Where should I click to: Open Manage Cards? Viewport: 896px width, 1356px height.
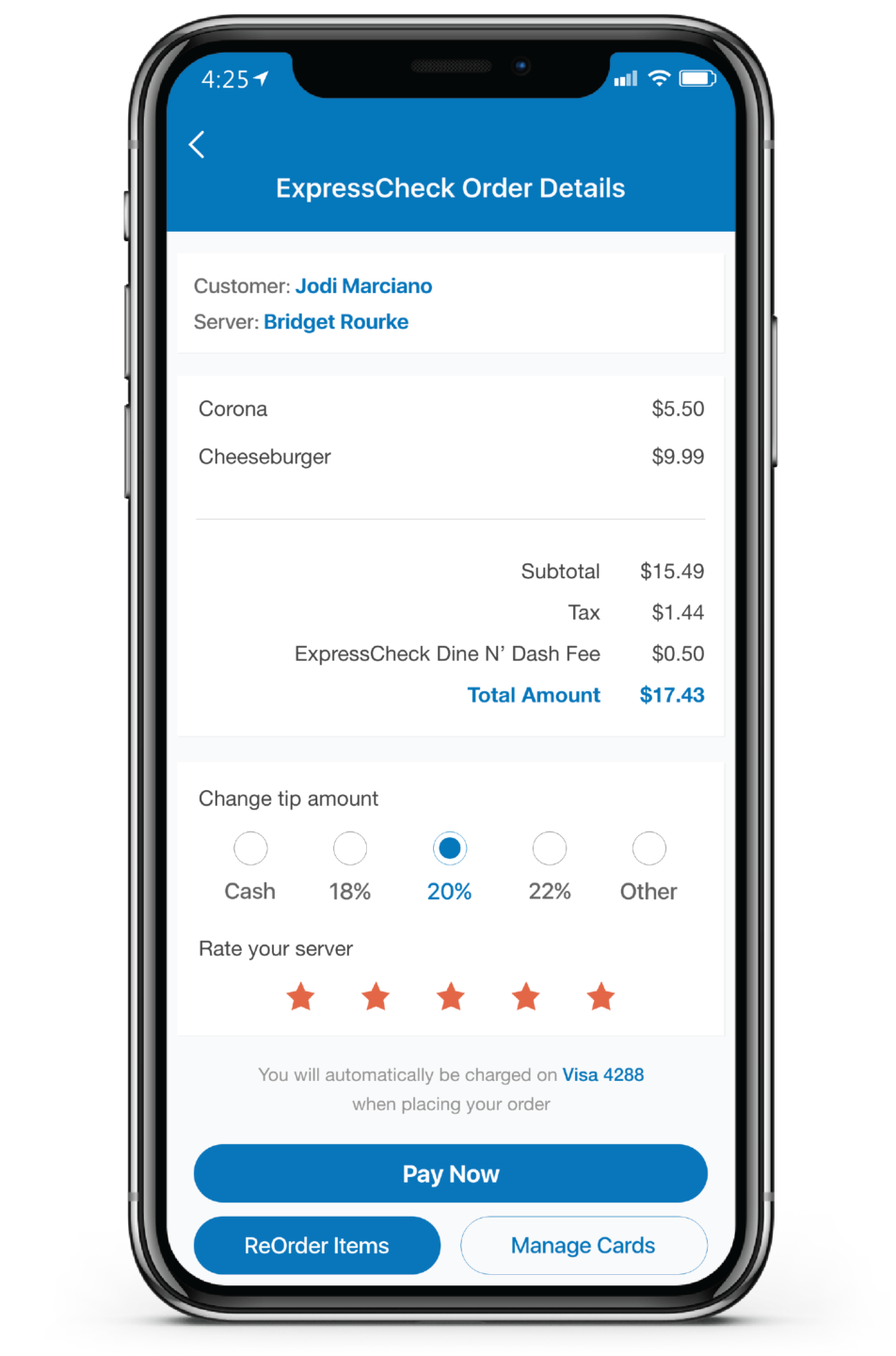pyautogui.click(x=583, y=1245)
